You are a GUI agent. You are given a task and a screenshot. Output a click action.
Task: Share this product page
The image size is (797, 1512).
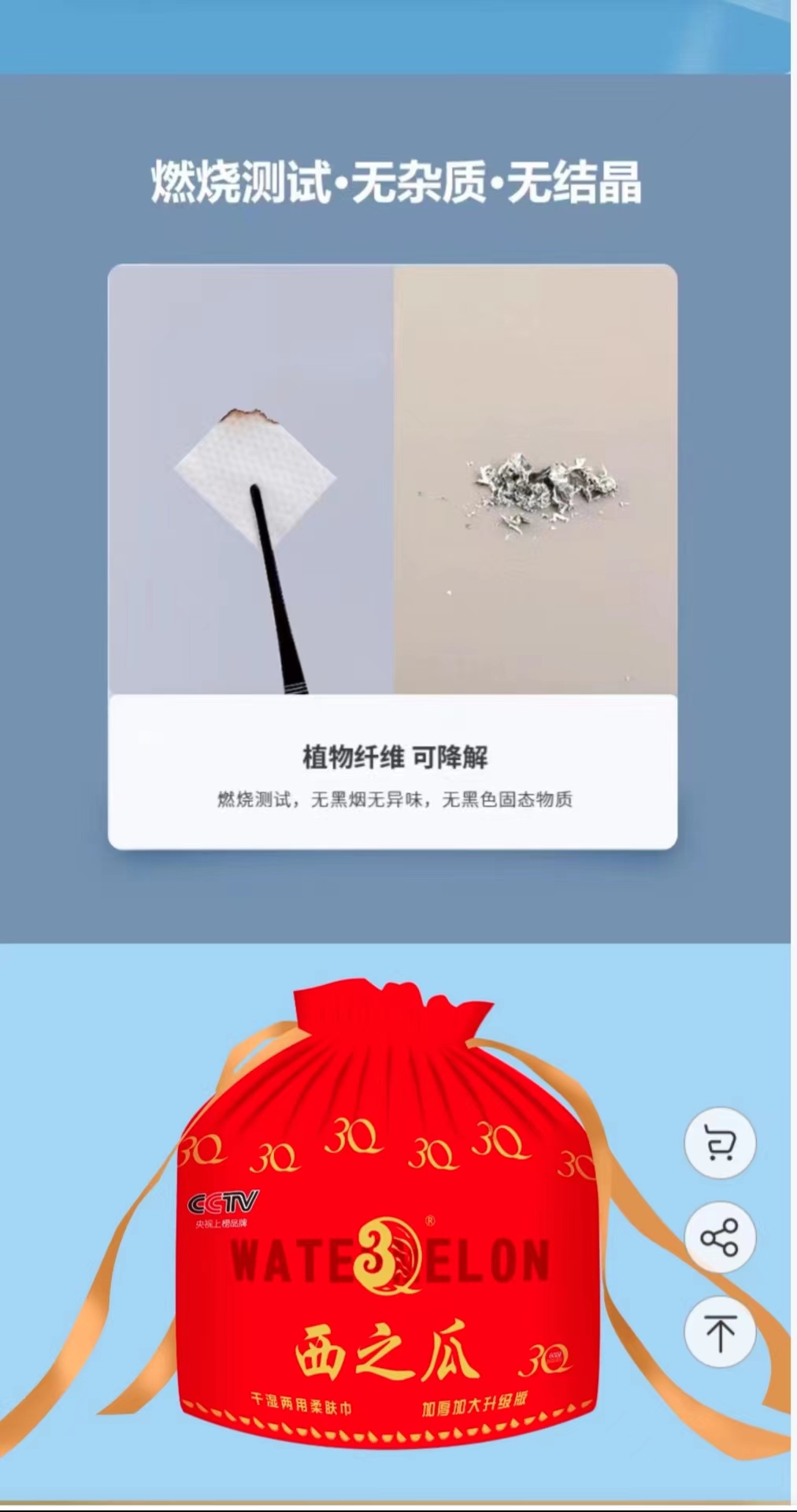(x=720, y=1237)
